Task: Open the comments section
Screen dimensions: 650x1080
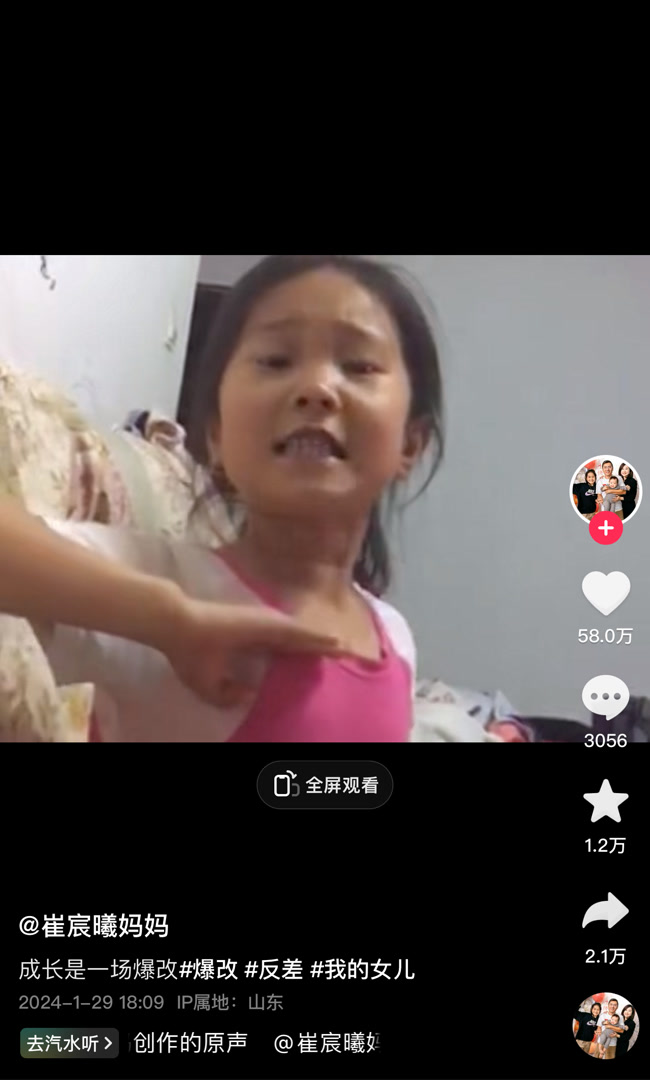Action: [x=605, y=698]
